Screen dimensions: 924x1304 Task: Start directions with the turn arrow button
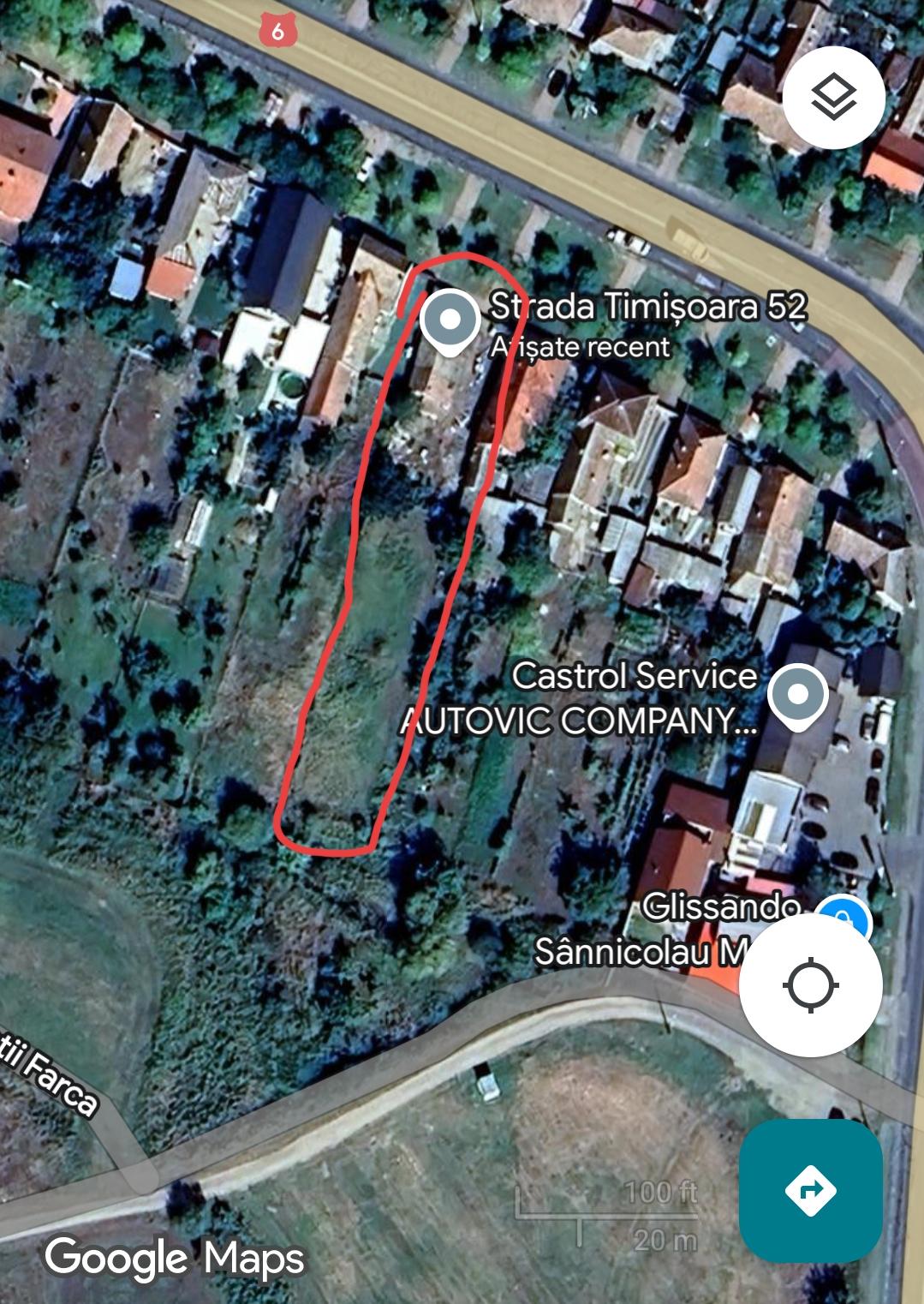[x=810, y=1190]
